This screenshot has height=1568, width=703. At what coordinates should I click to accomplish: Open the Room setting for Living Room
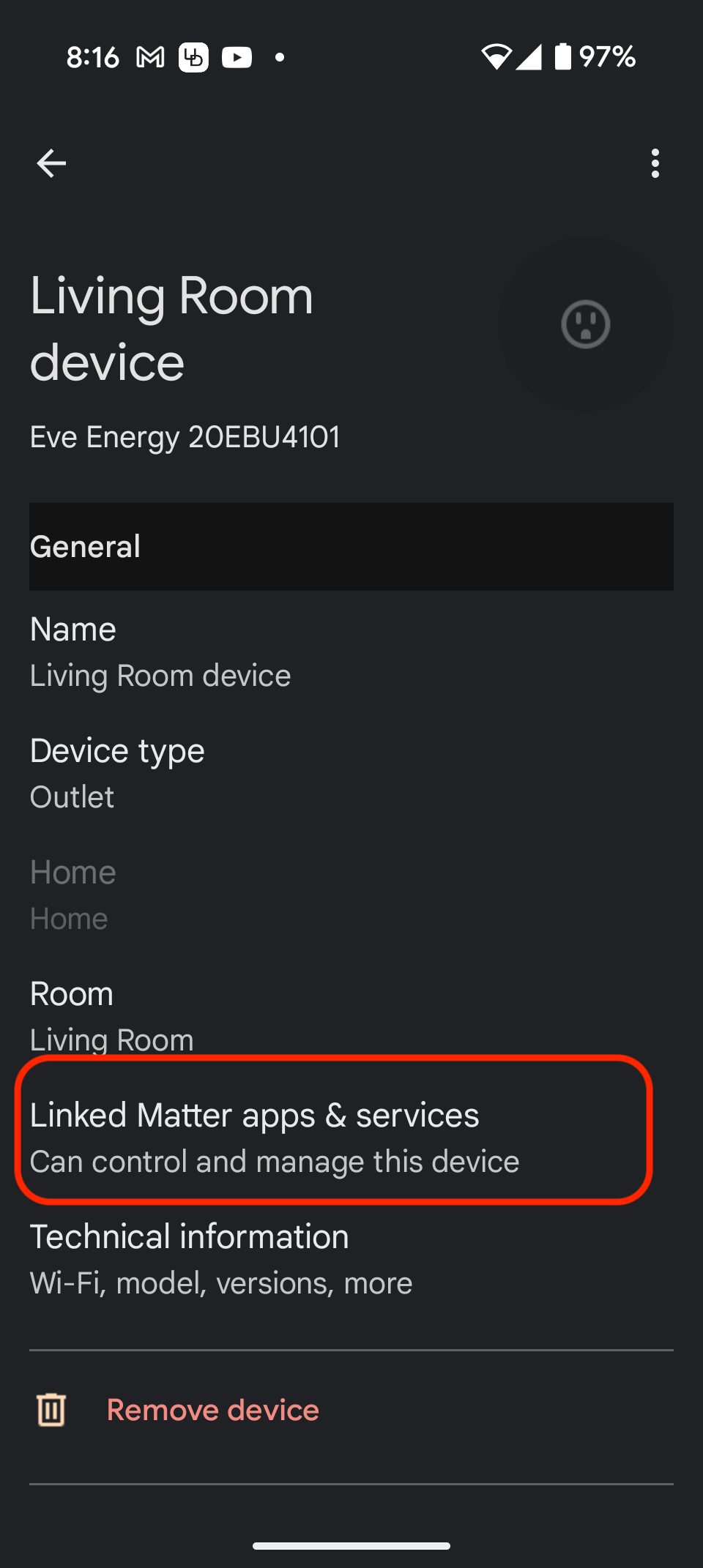(x=351, y=1017)
